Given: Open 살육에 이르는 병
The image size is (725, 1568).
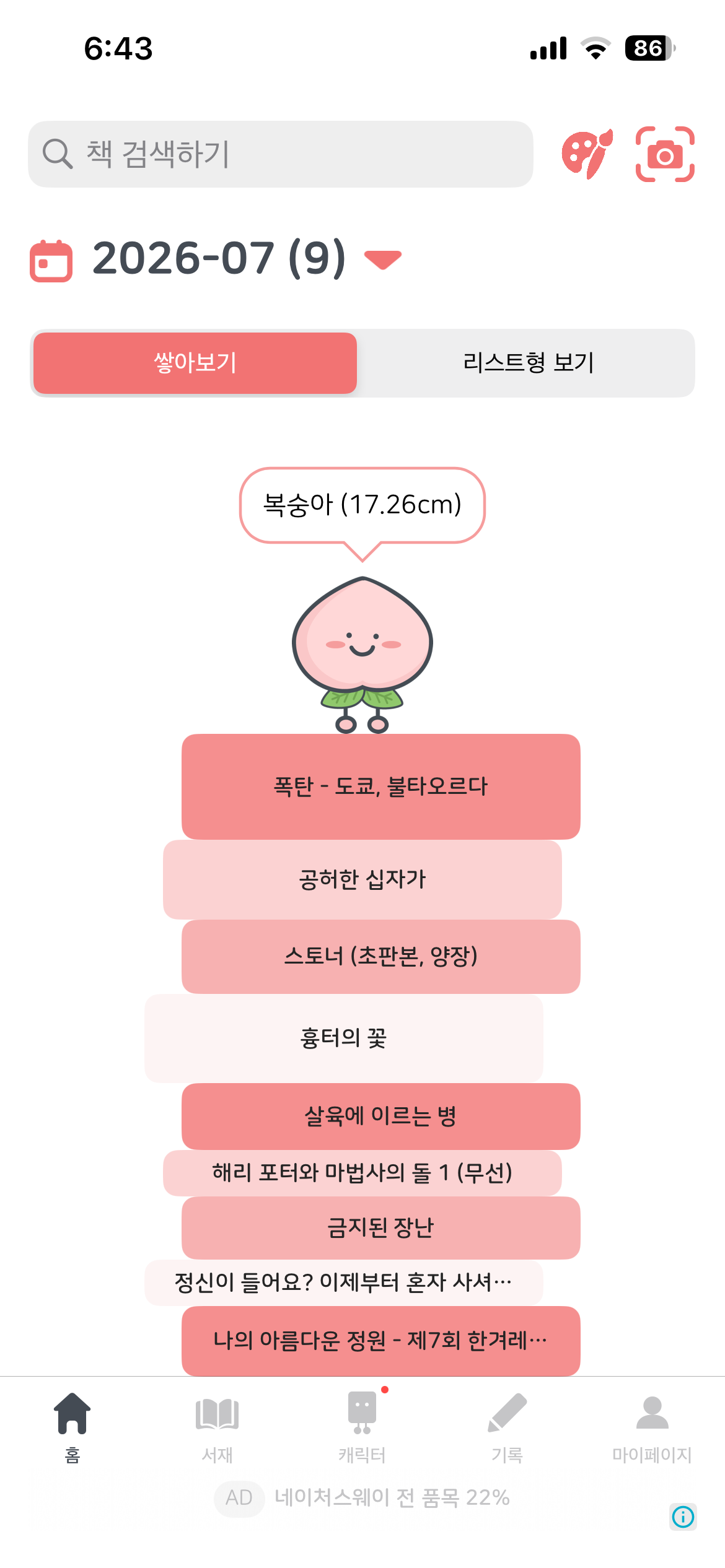Looking at the screenshot, I should (x=381, y=1117).
